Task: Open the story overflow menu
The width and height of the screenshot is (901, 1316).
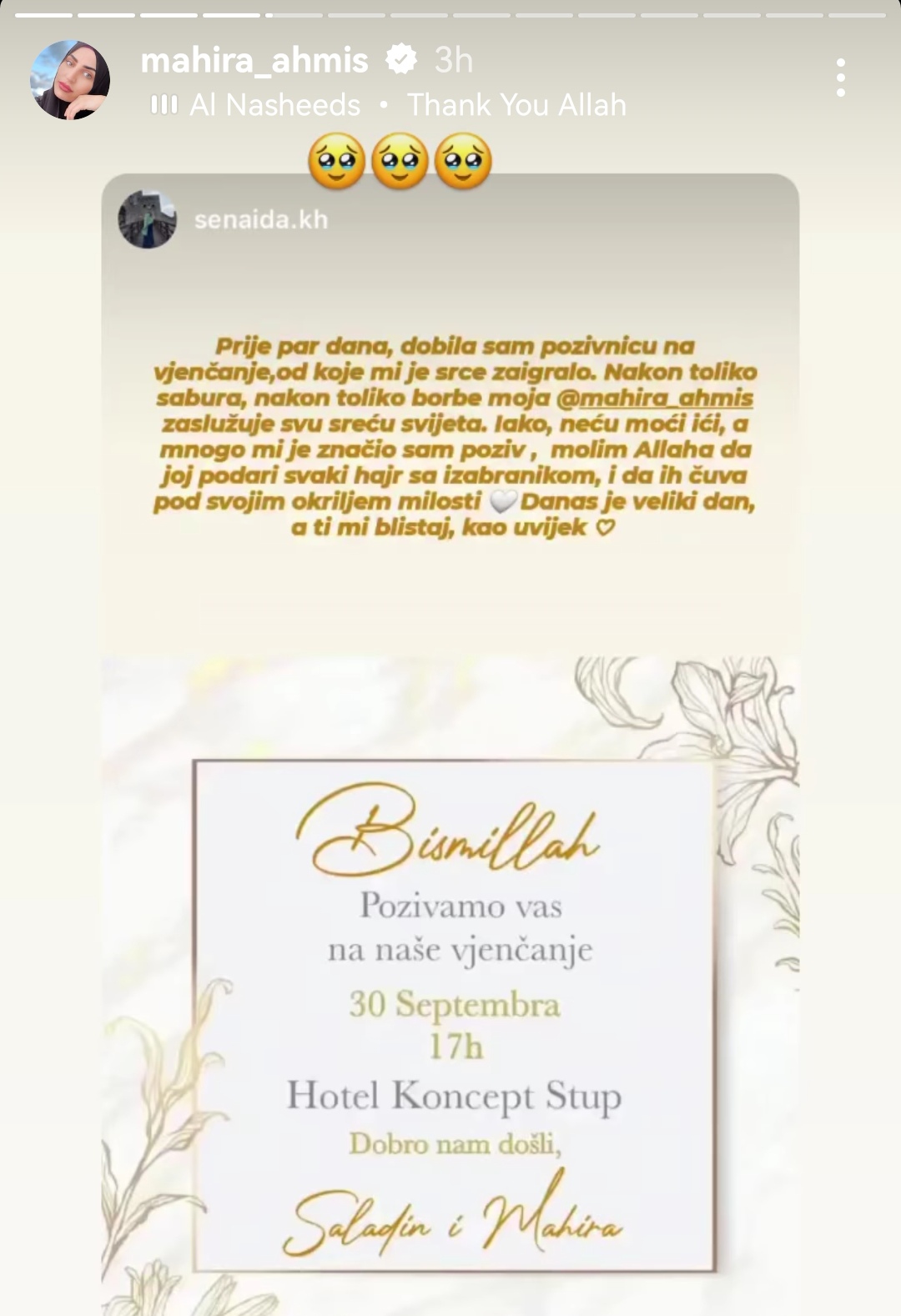Action: 841,78
